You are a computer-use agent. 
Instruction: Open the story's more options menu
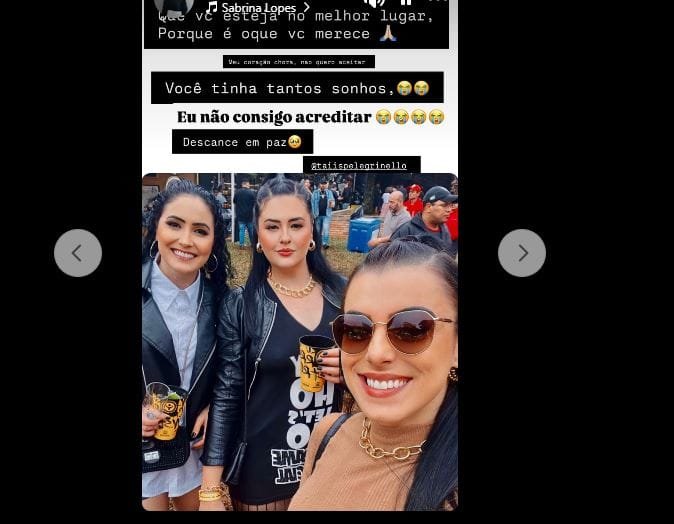(437, 3)
